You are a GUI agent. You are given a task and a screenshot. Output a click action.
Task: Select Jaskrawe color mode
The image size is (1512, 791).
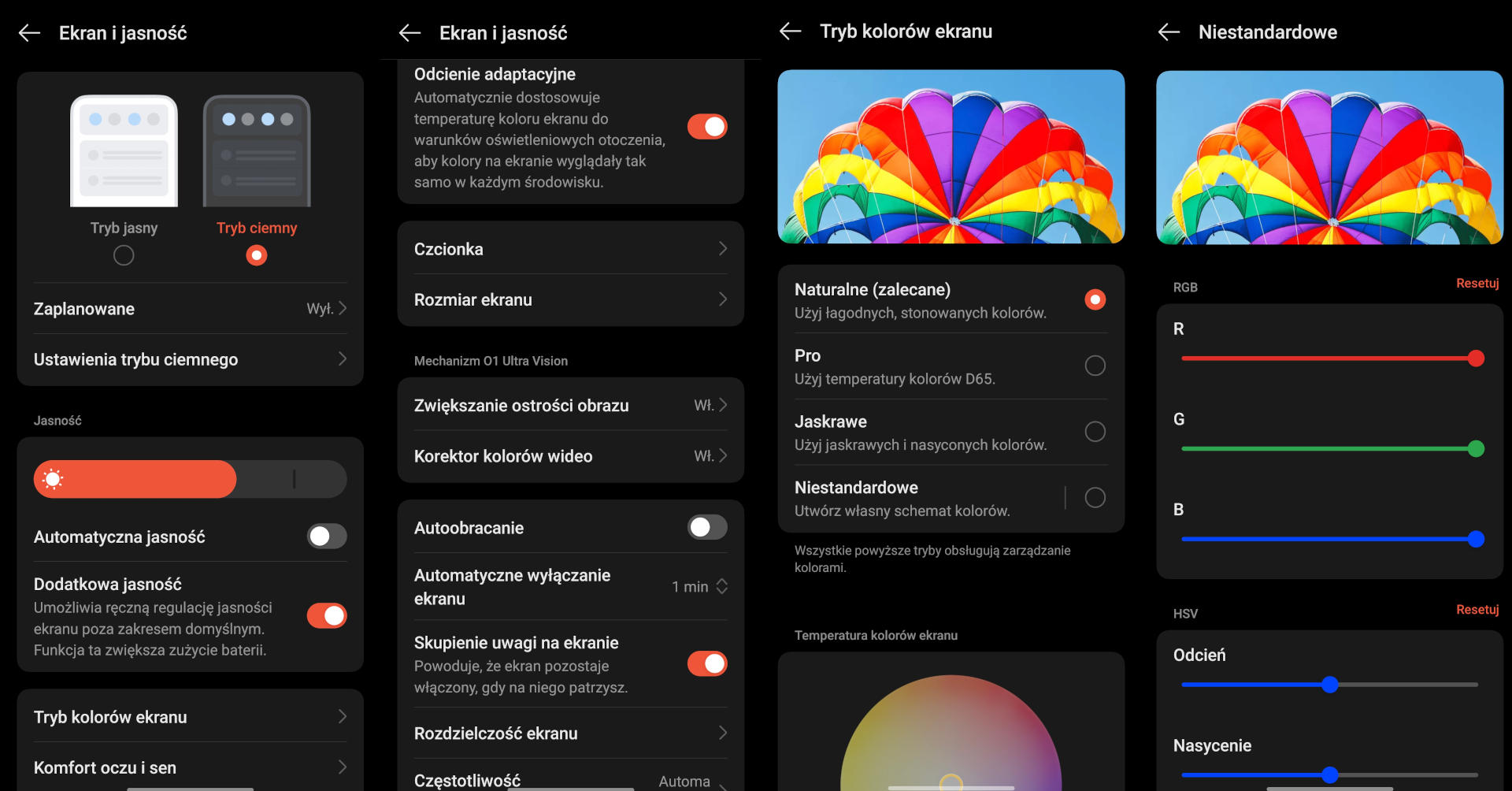click(x=1095, y=432)
